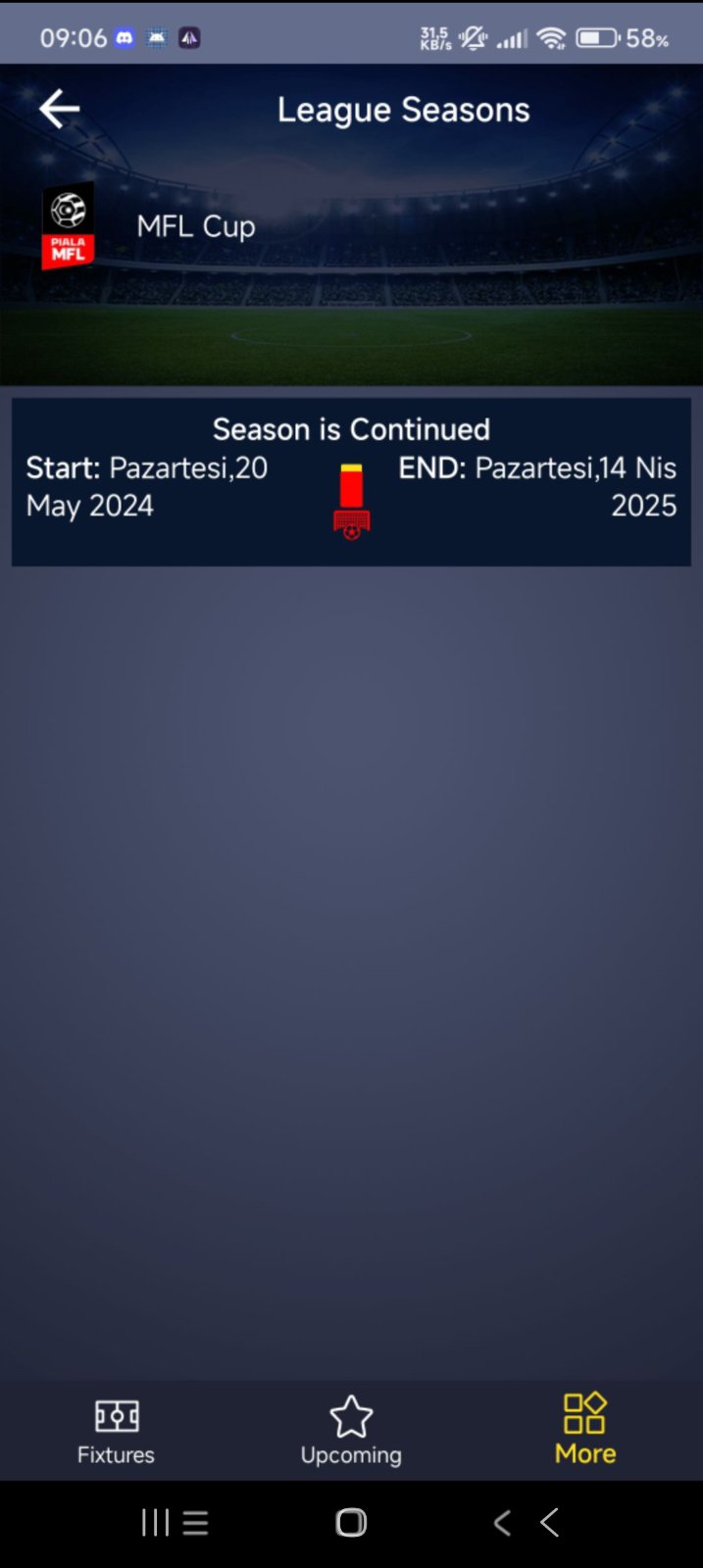Screen dimensions: 703x1568
Task: Go back using the top-left arrow
Action: (59, 109)
